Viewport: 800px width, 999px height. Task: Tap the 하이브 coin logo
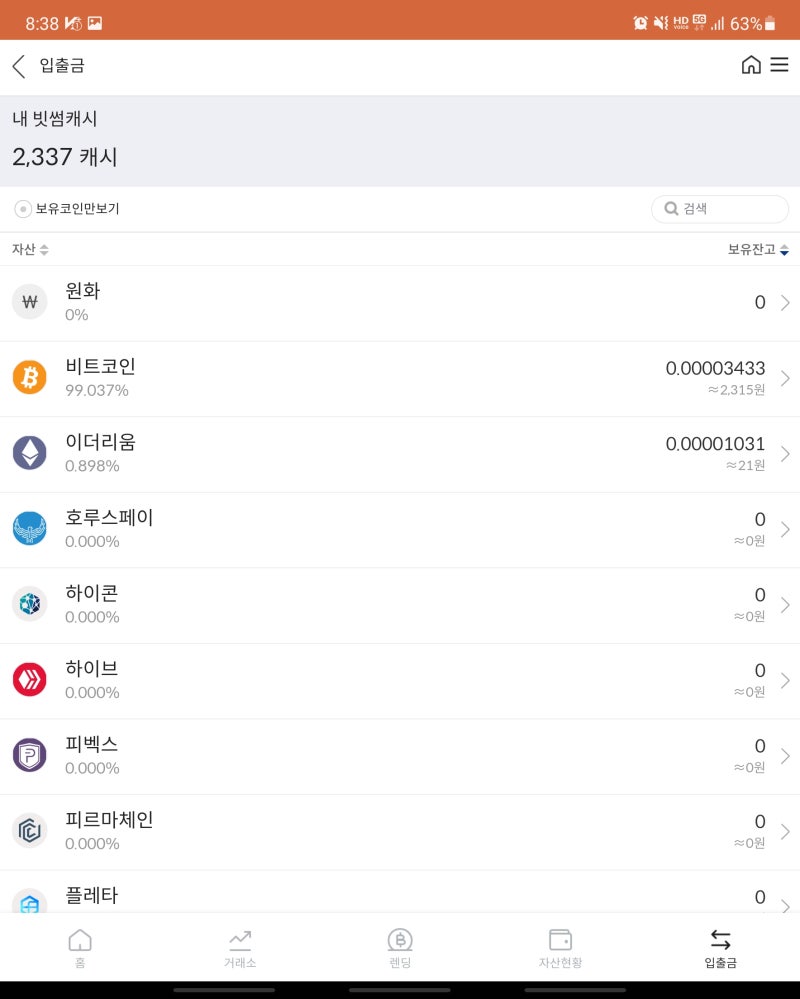[x=29, y=679]
